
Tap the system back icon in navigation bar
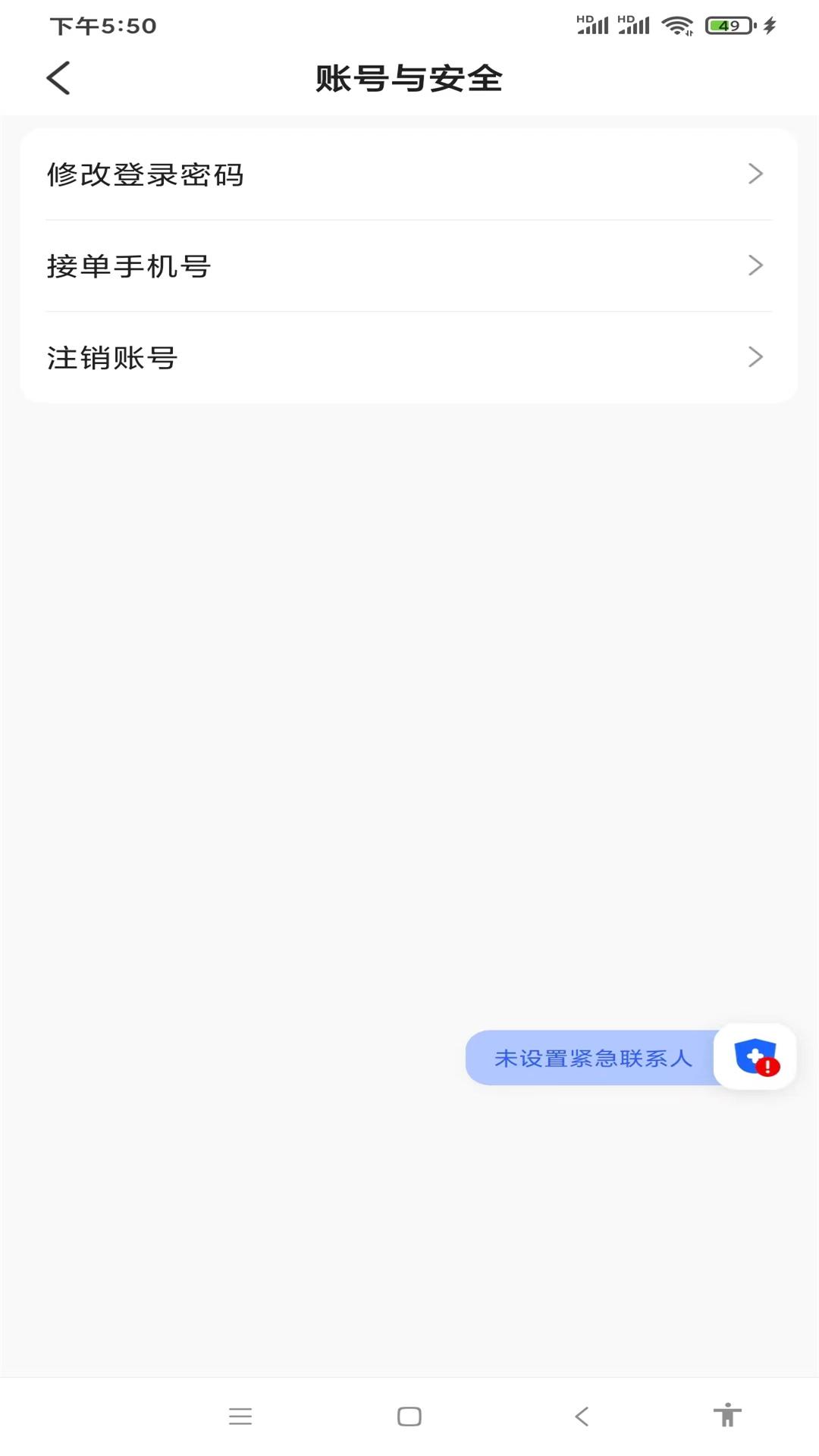coord(581,1416)
